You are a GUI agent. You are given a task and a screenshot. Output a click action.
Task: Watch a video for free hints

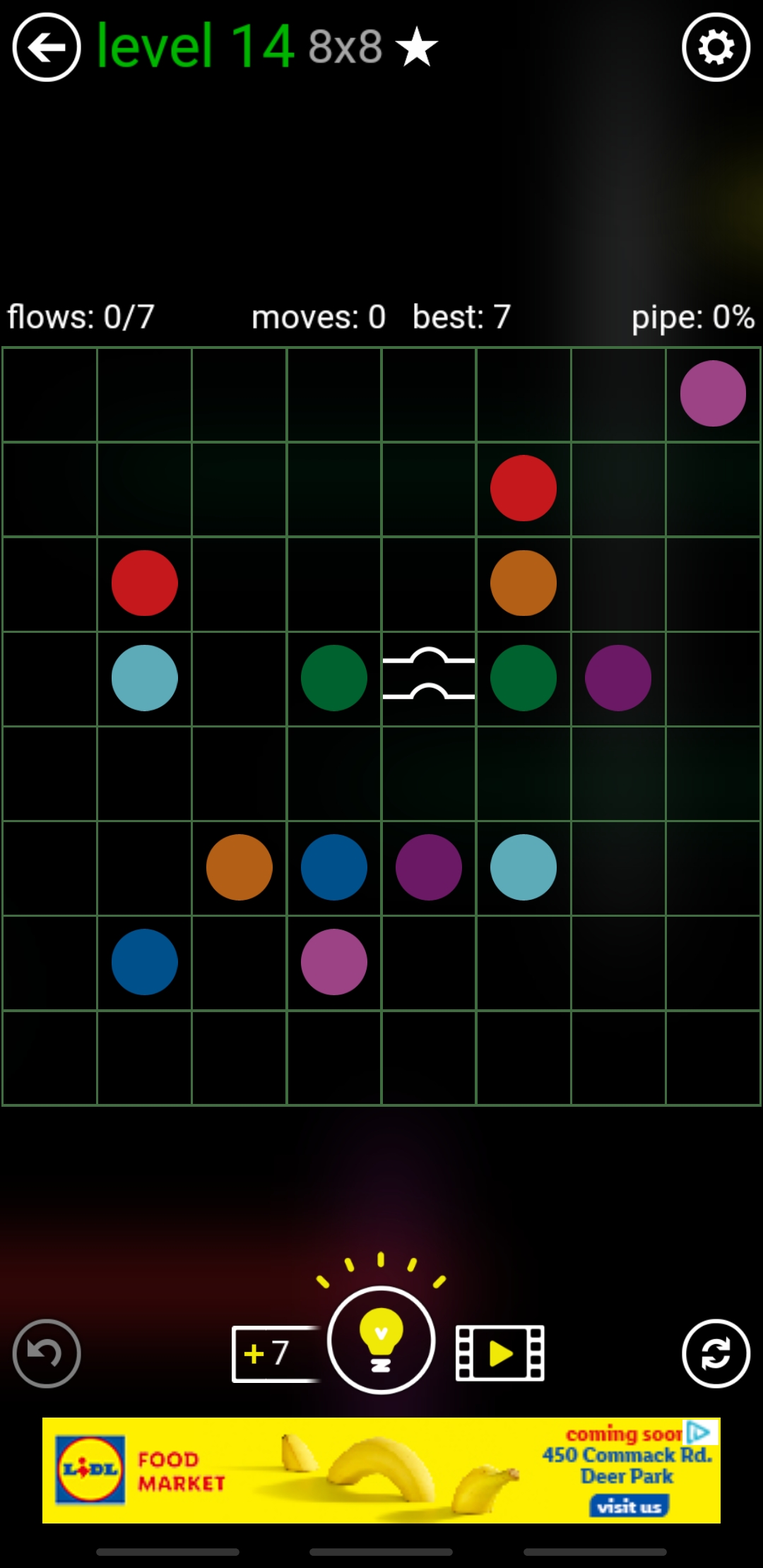[x=500, y=1353]
